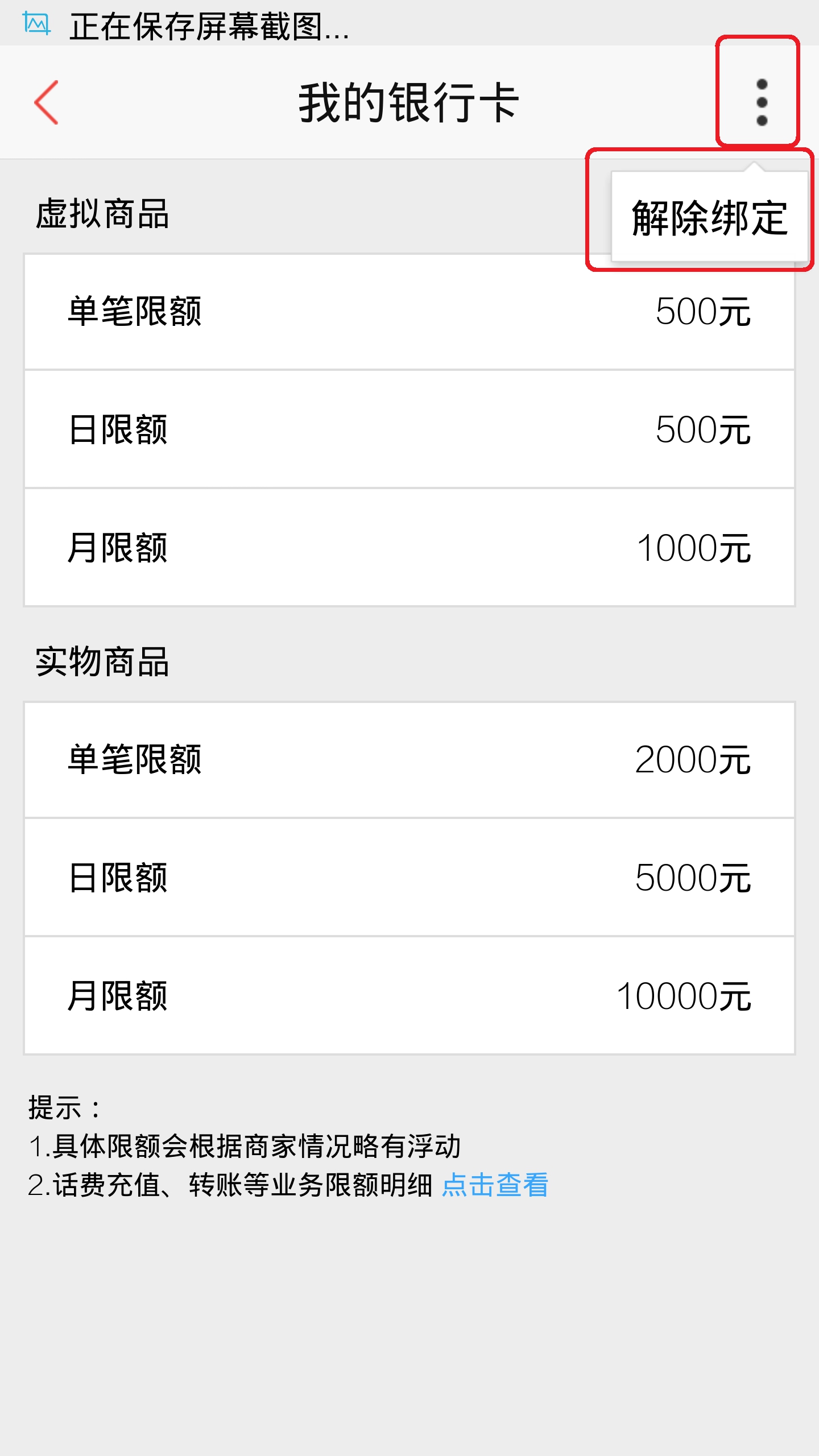Open the 点击查看 limit details link
The image size is (819, 1456).
[x=495, y=1185]
